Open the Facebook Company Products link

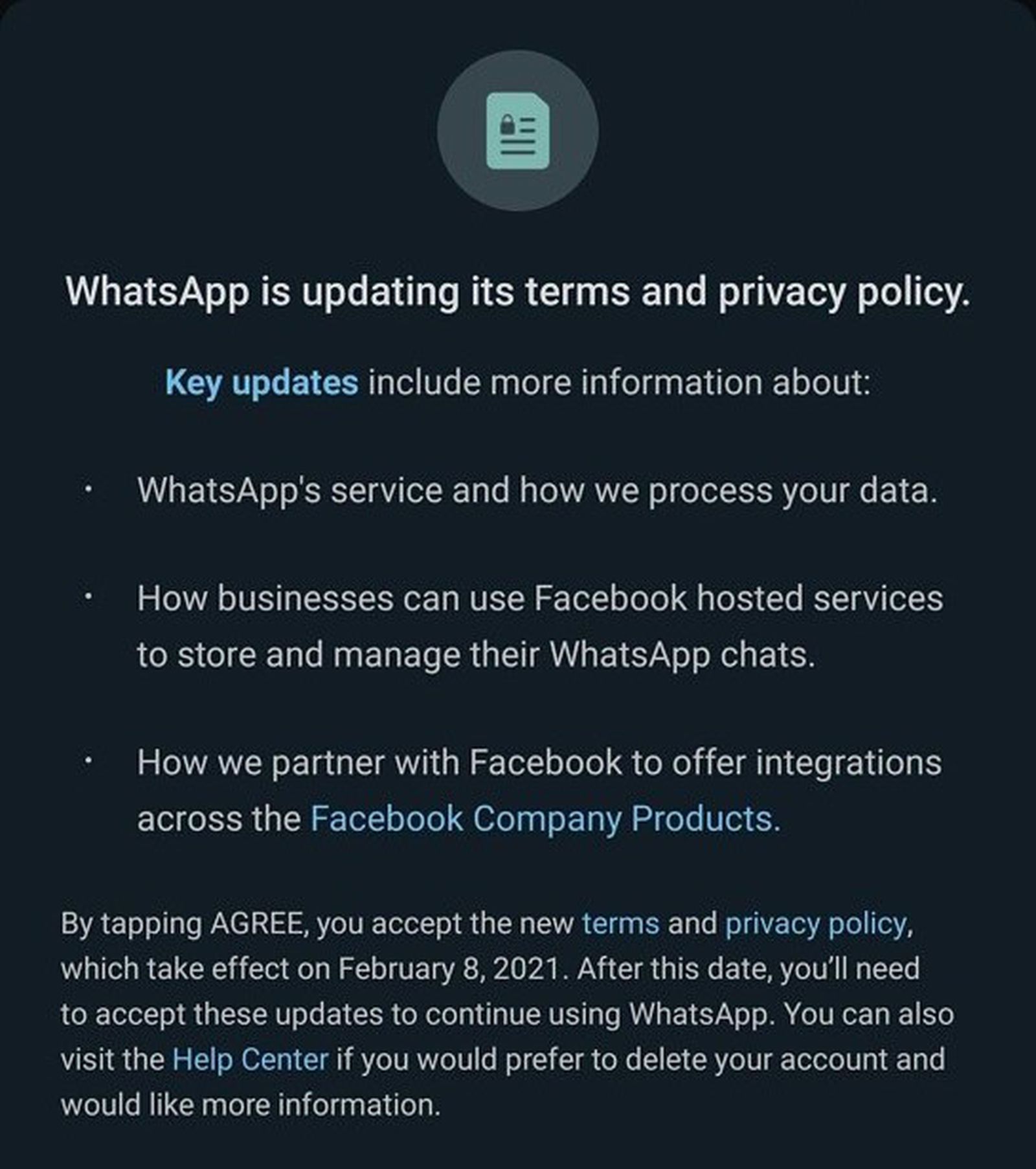click(545, 819)
